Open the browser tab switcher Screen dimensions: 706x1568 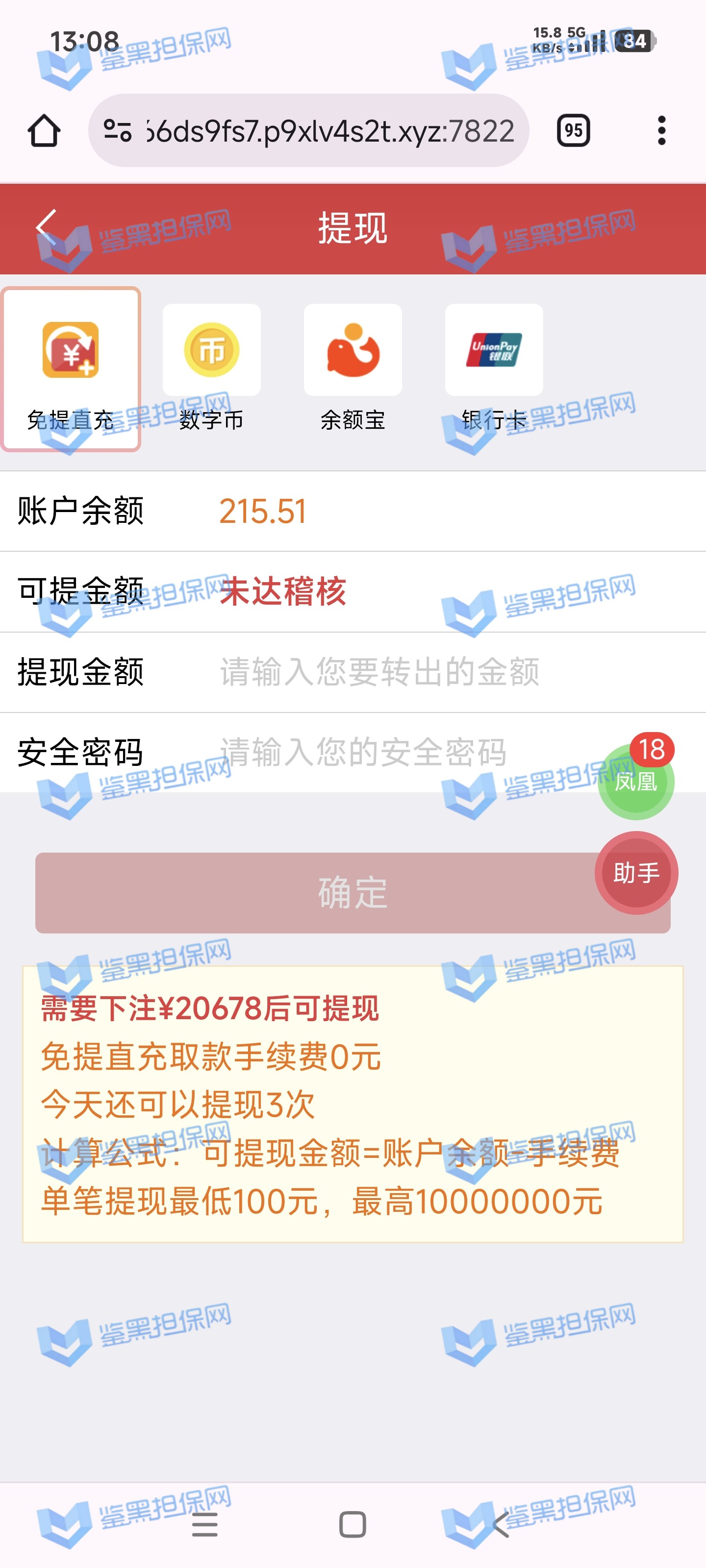coord(573,130)
